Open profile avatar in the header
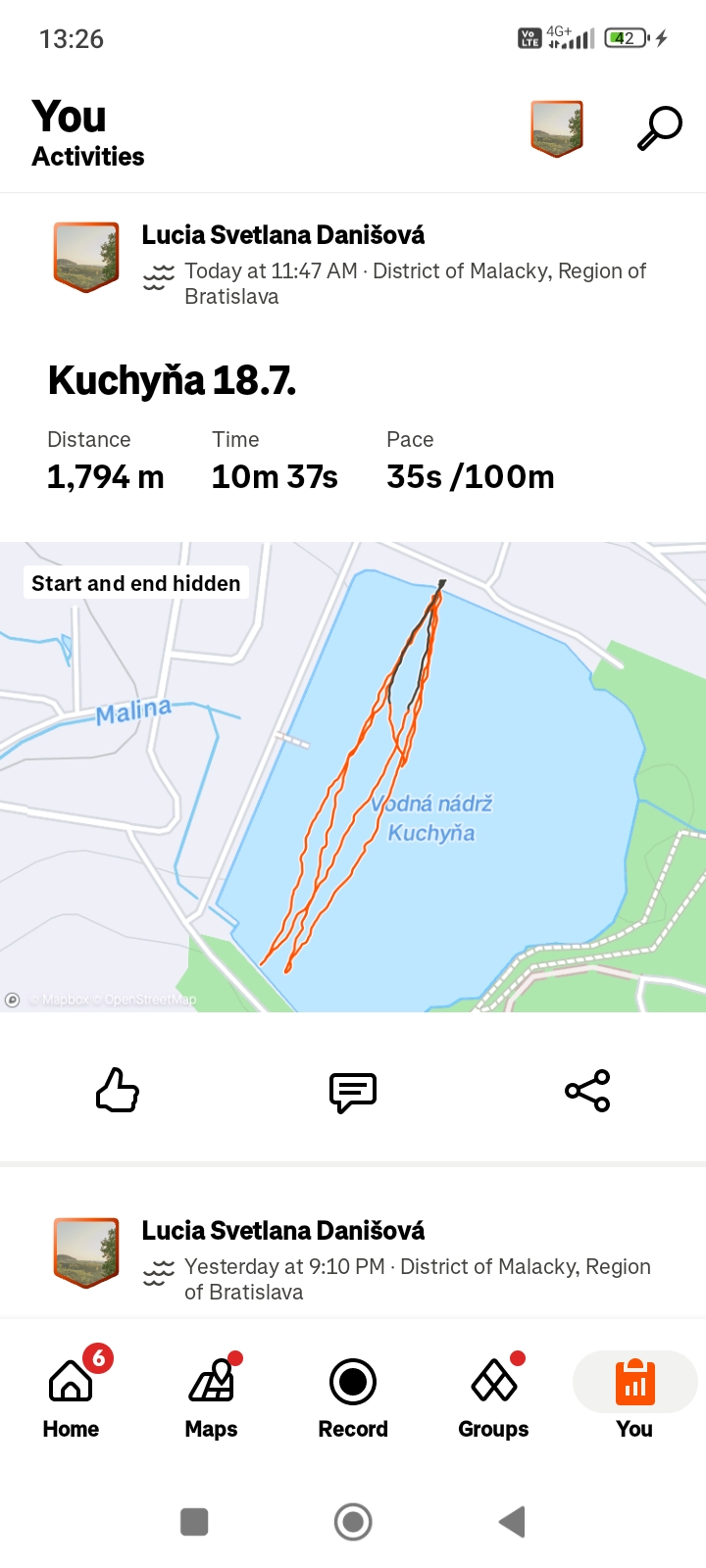This screenshot has width=706, height=1568. click(x=557, y=128)
